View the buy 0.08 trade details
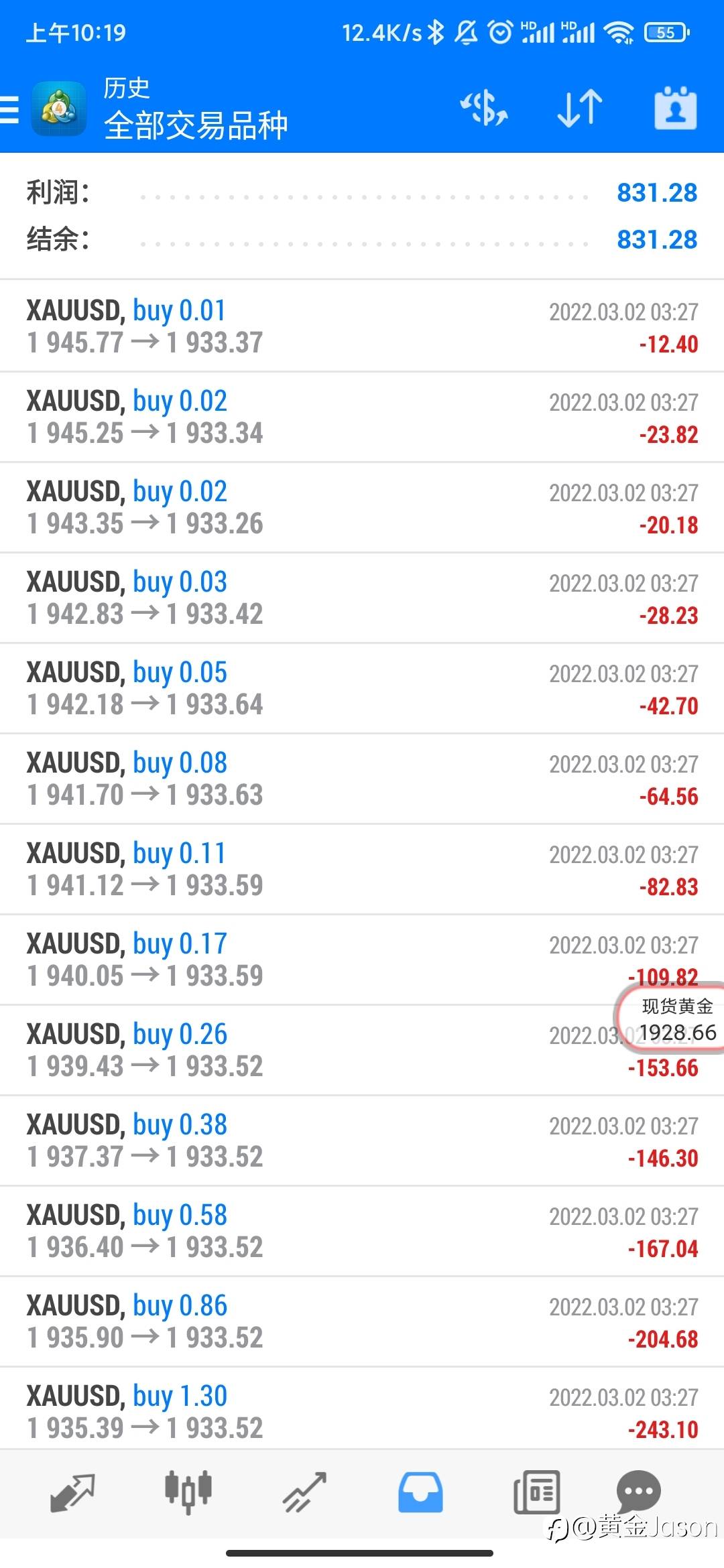The image size is (724, 1568). point(362,779)
